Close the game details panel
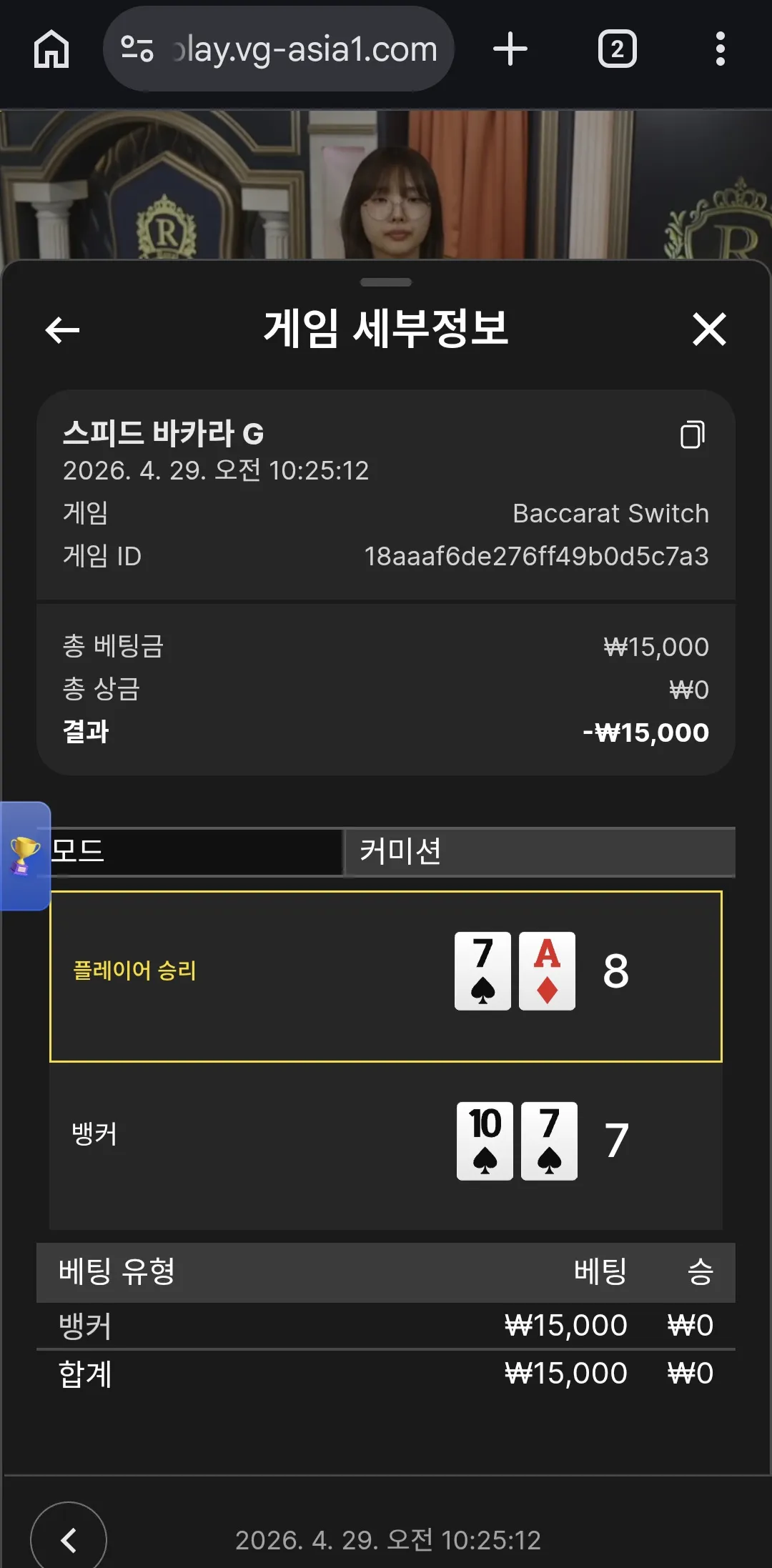 (x=709, y=329)
